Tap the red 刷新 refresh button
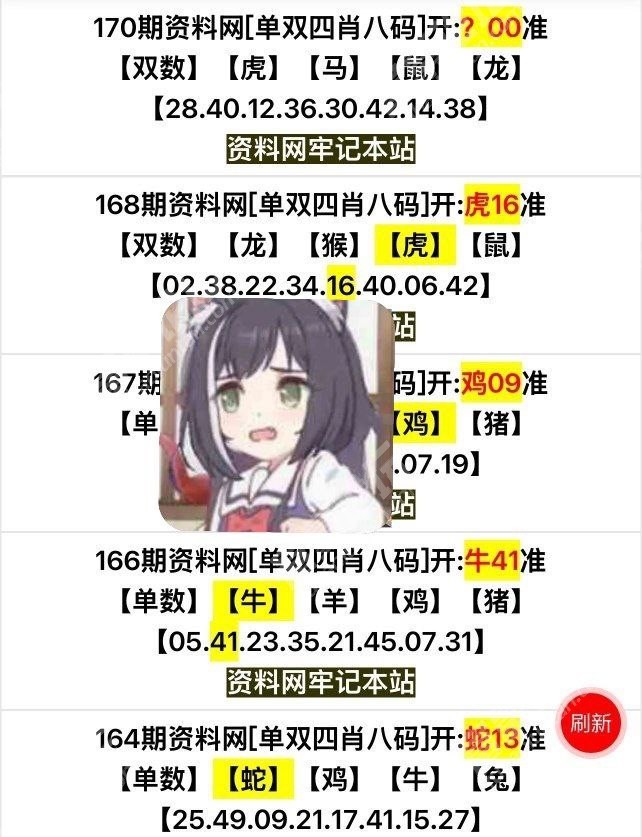Viewport: 642px width, 837px height. [590, 722]
